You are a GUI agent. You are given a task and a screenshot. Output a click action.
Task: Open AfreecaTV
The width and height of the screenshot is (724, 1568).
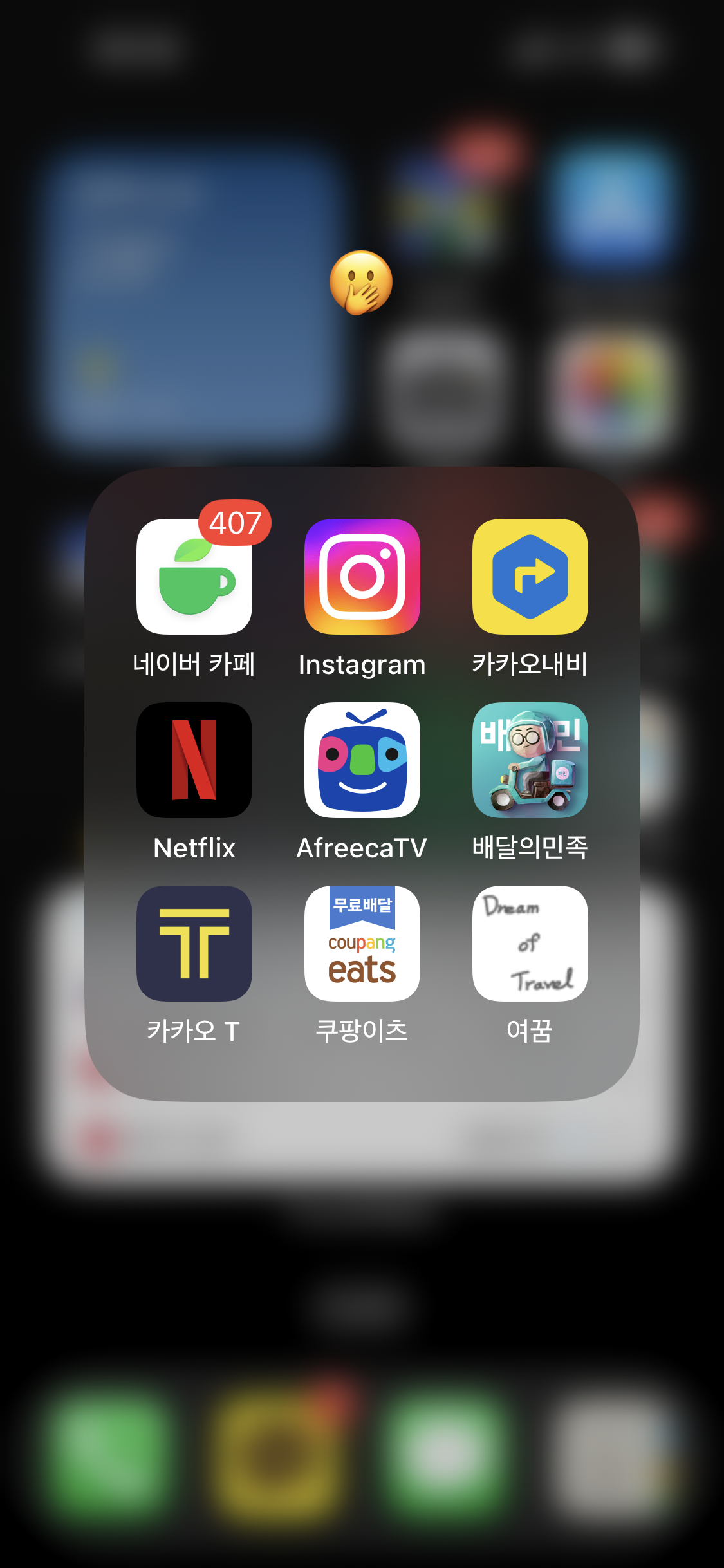point(362,760)
